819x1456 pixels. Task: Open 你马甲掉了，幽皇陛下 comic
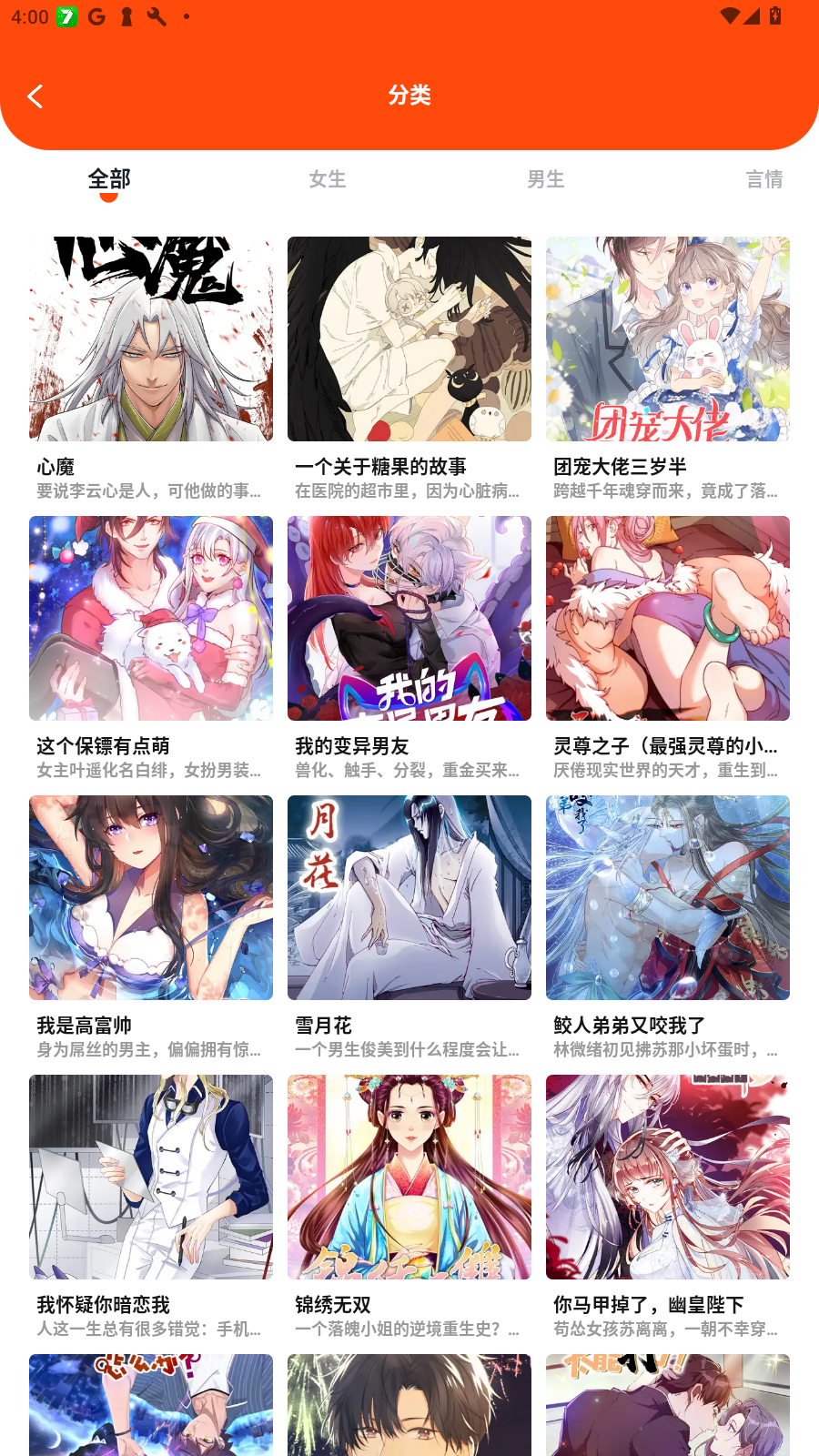[x=667, y=1177]
